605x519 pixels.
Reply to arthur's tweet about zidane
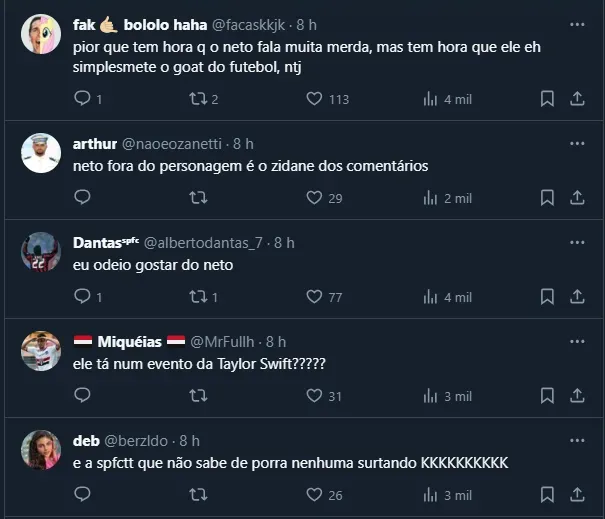83,198
